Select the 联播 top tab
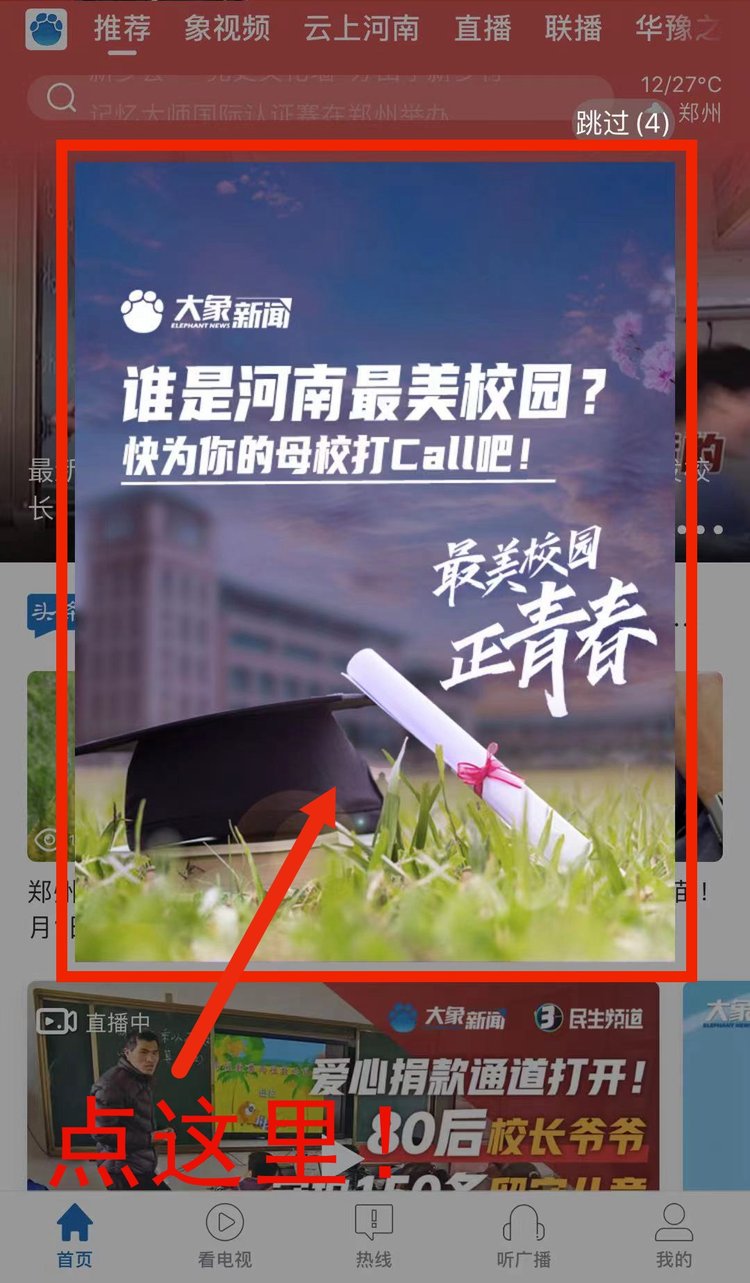Viewport: 750px width, 1283px height. [x=573, y=28]
